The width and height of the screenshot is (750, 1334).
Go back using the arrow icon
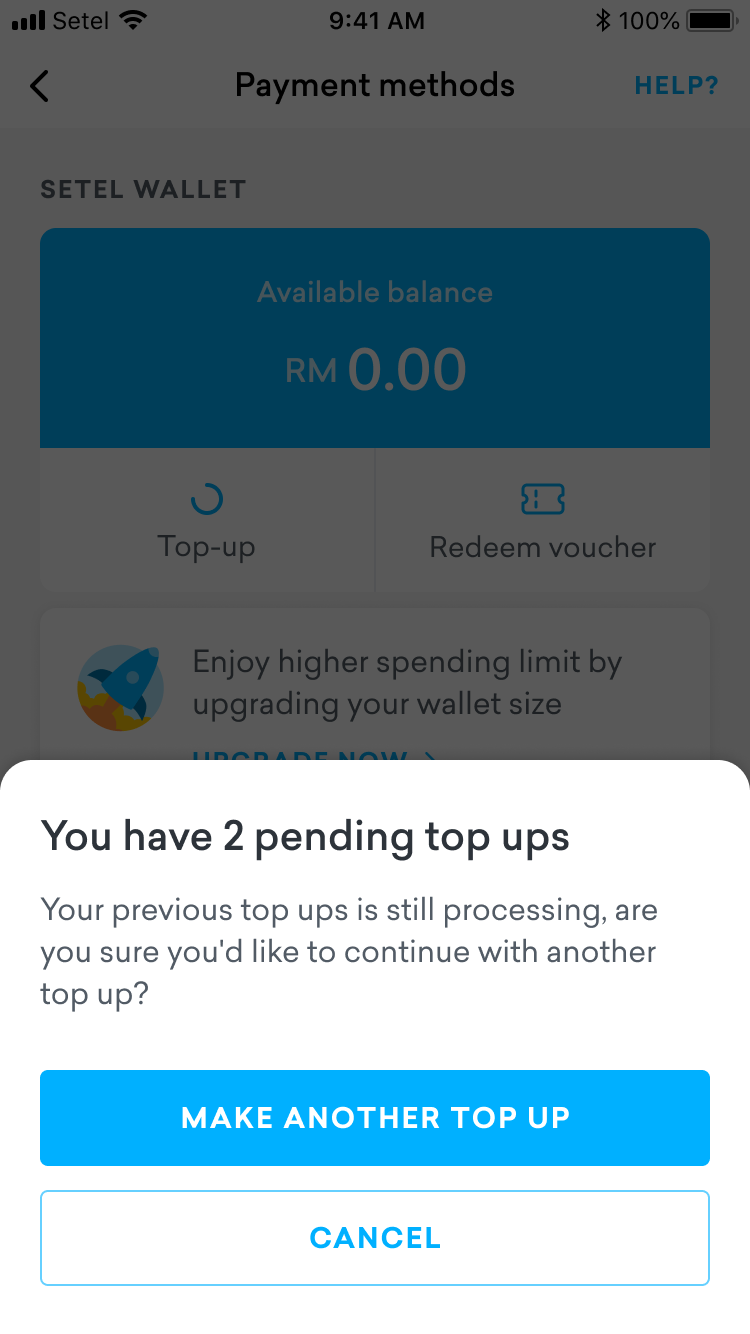(x=39, y=86)
